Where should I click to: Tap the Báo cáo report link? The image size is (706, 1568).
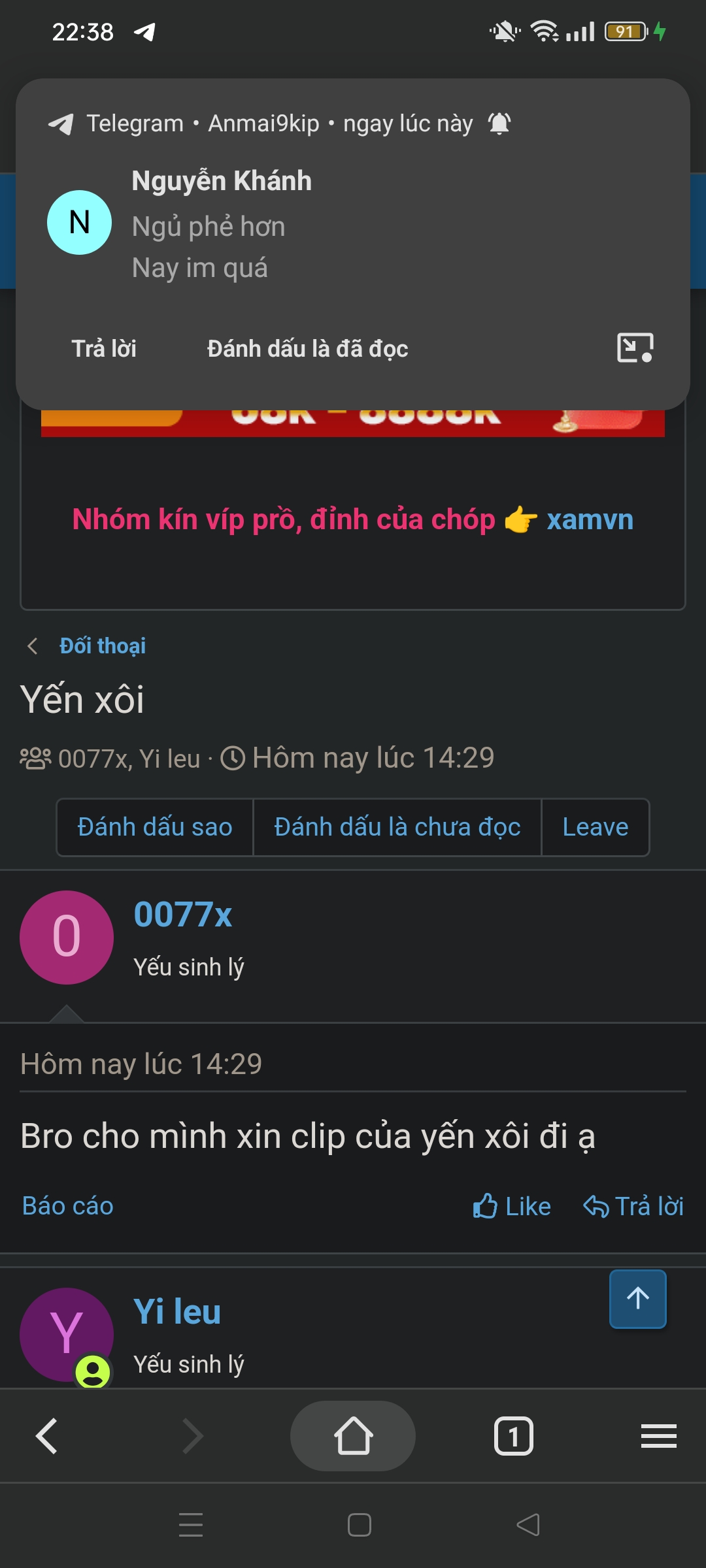click(67, 1206)
